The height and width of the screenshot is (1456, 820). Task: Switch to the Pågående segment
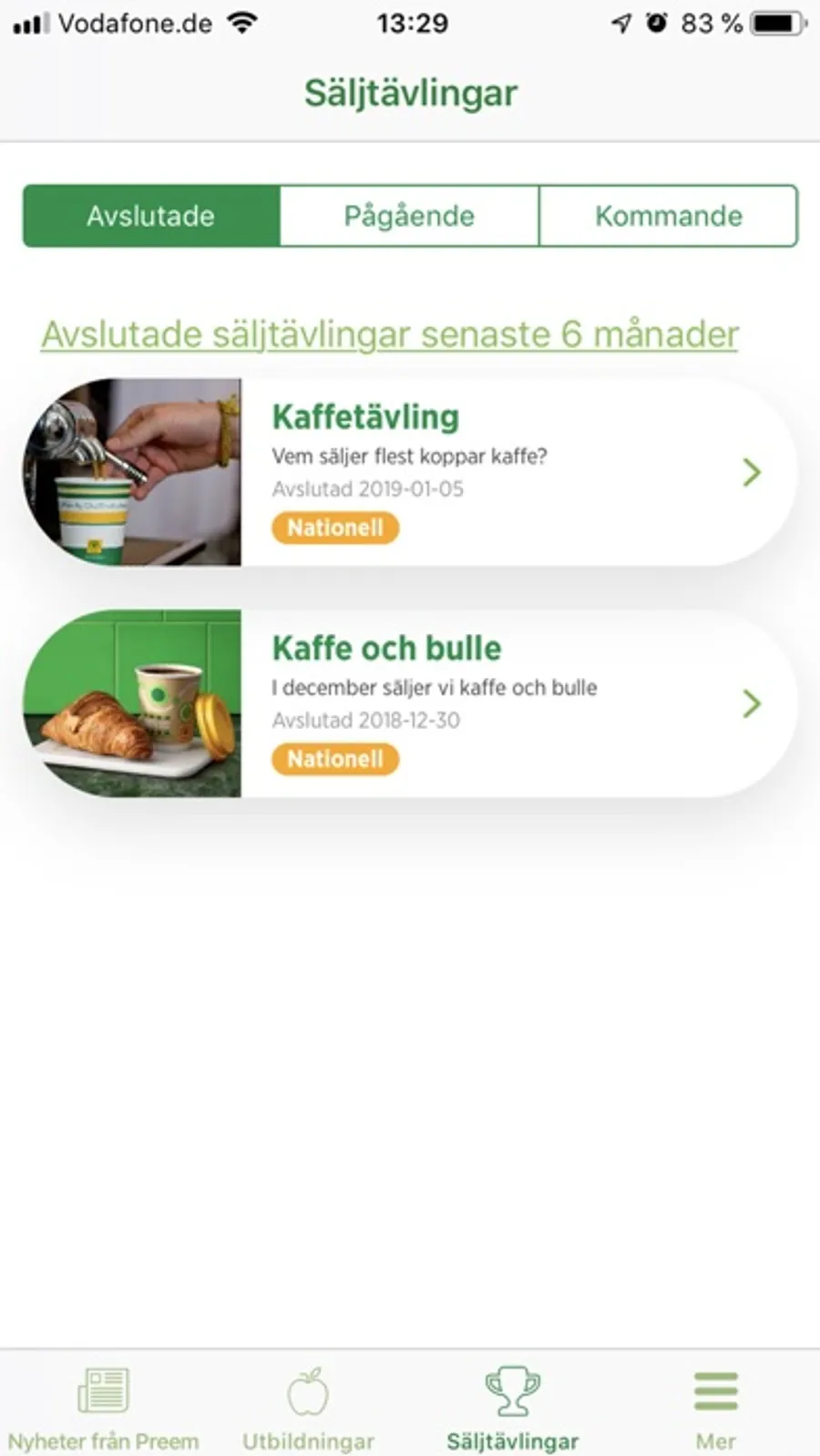coord(409,216)
